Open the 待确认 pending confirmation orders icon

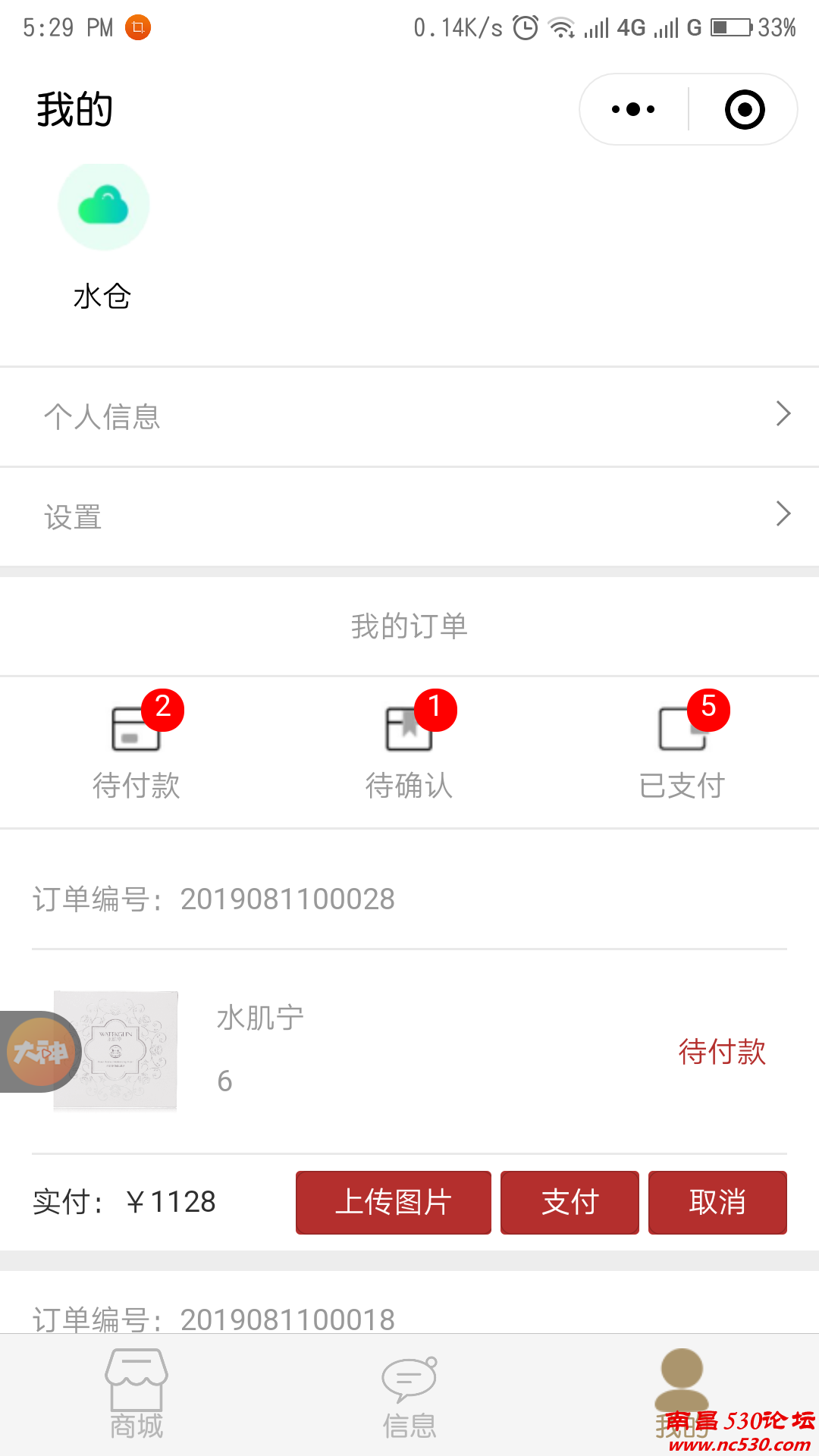409,730
